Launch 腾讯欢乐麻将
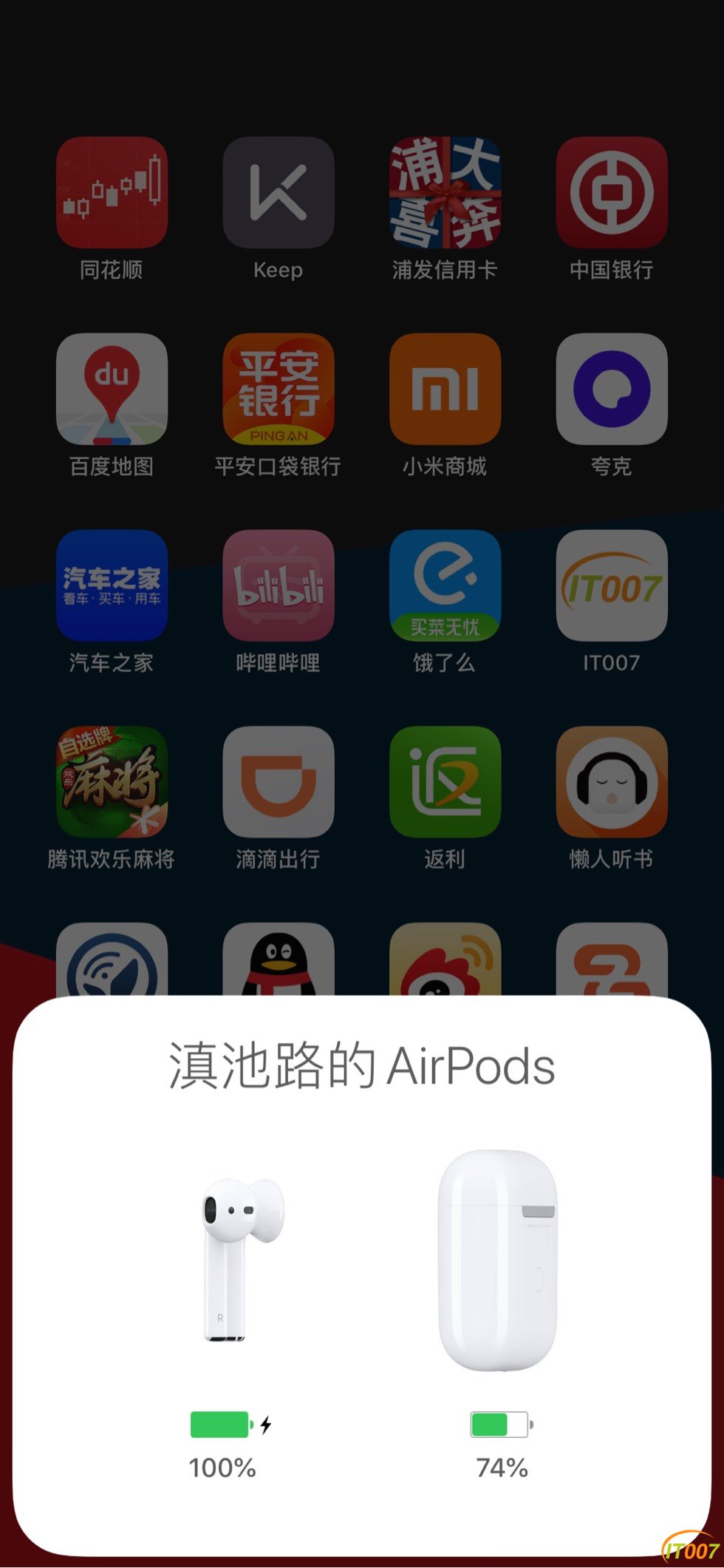The image size is (724, 1568). pos(112,782)
